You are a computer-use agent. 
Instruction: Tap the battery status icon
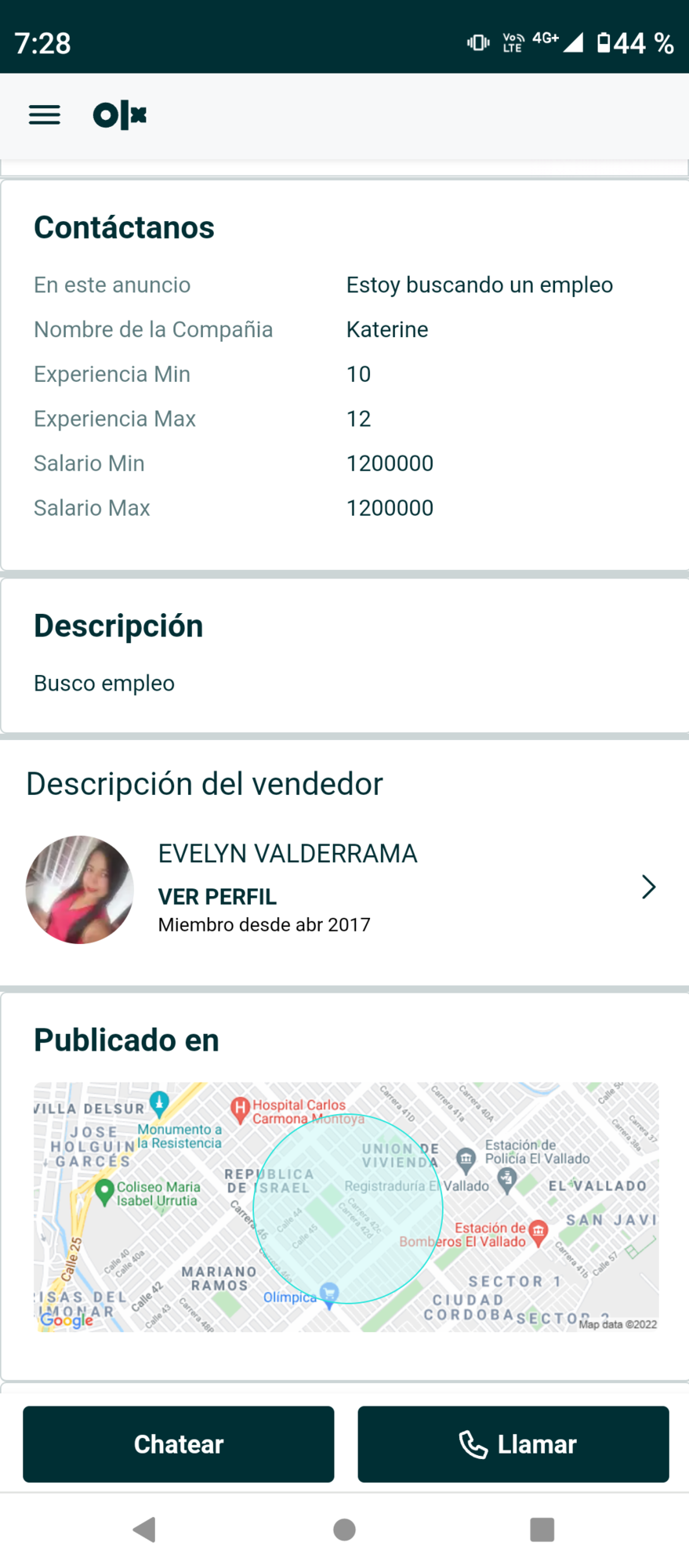click(603, 43)
